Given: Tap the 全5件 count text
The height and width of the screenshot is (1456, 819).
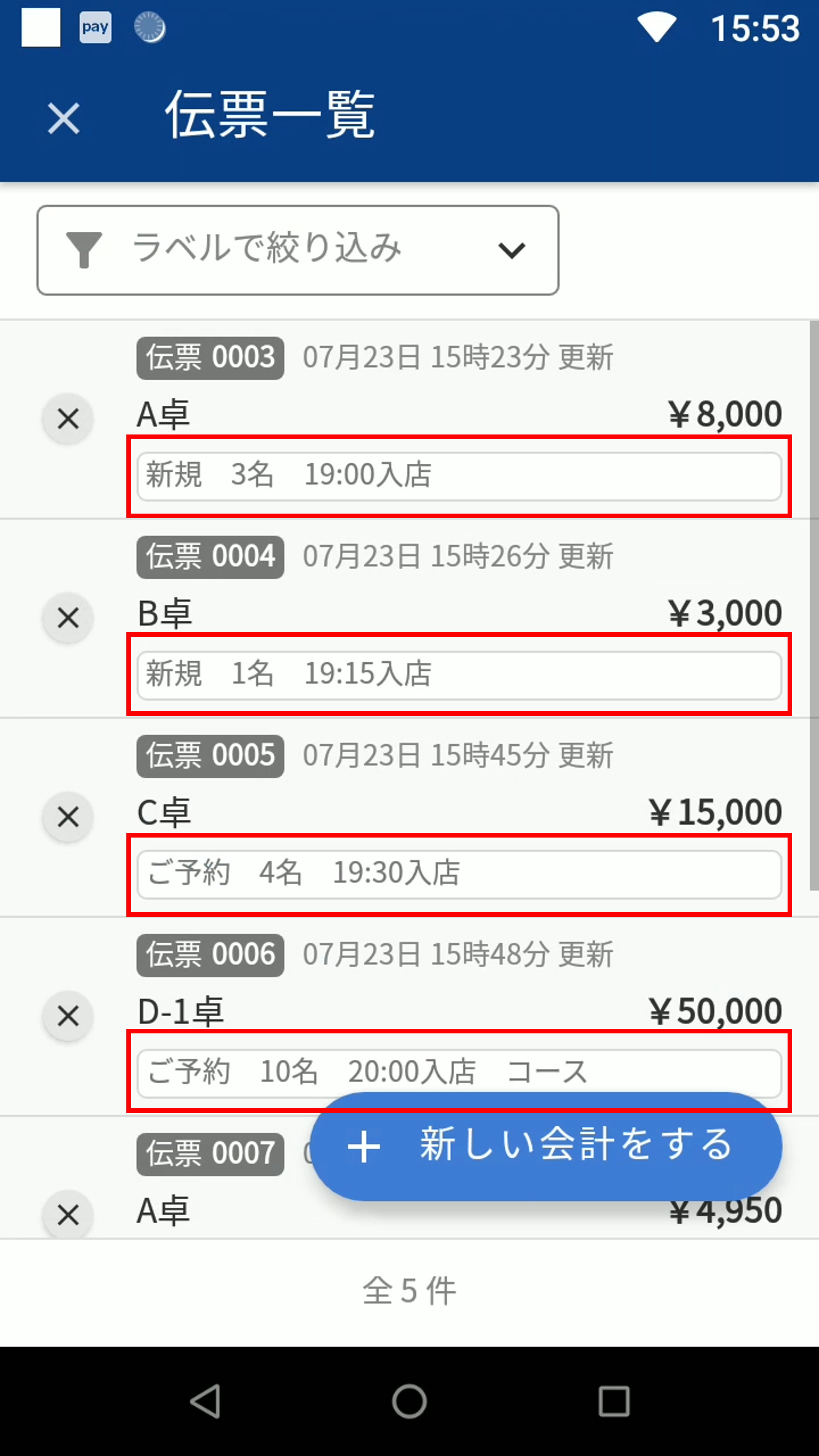Looking at the screenshot, I should point(409,1291).
